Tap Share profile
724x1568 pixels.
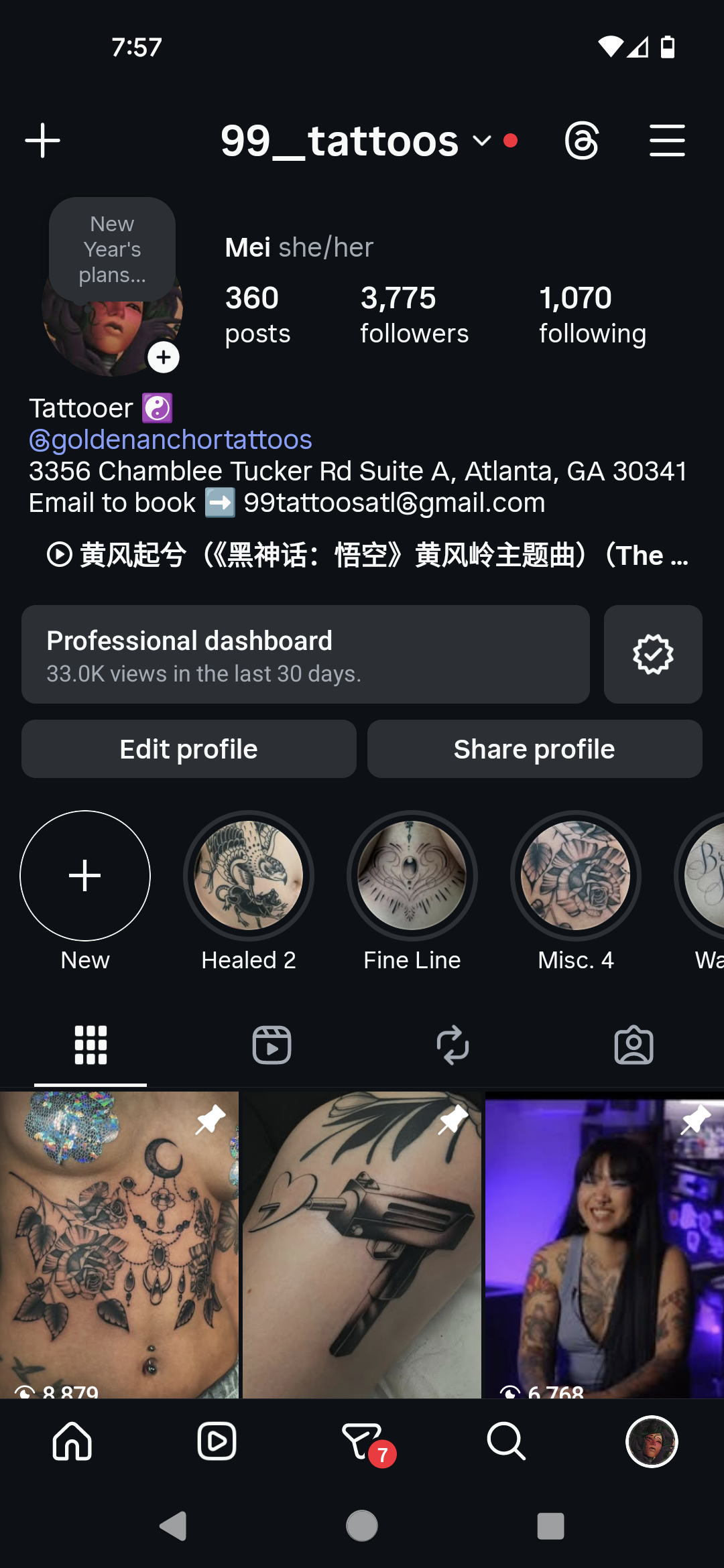point(534,748)
